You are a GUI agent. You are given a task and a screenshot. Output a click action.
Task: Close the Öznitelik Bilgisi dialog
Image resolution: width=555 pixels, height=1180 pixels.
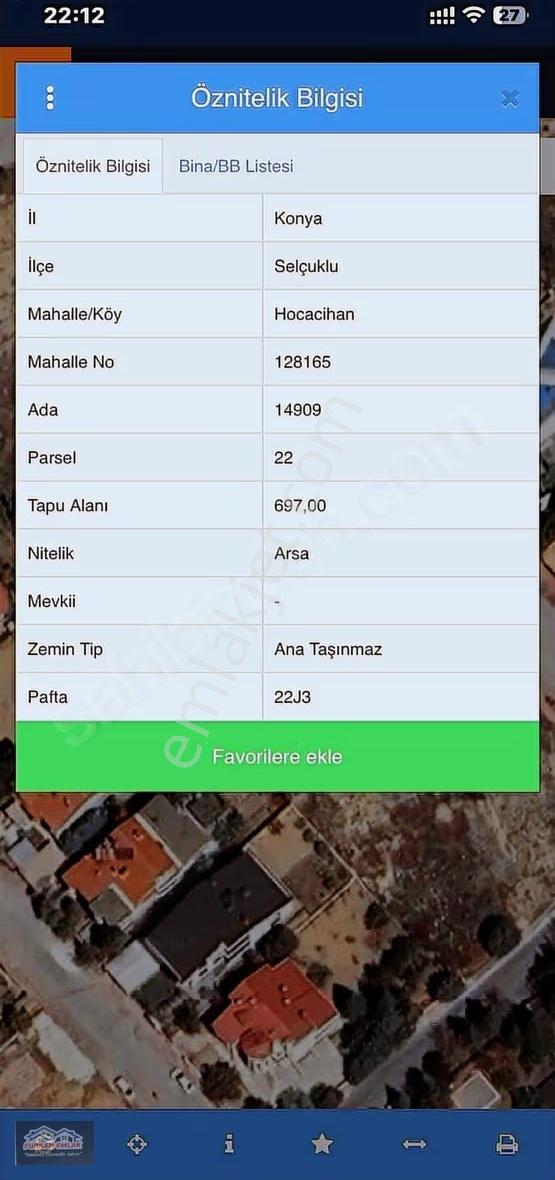(x=510, y=99)
